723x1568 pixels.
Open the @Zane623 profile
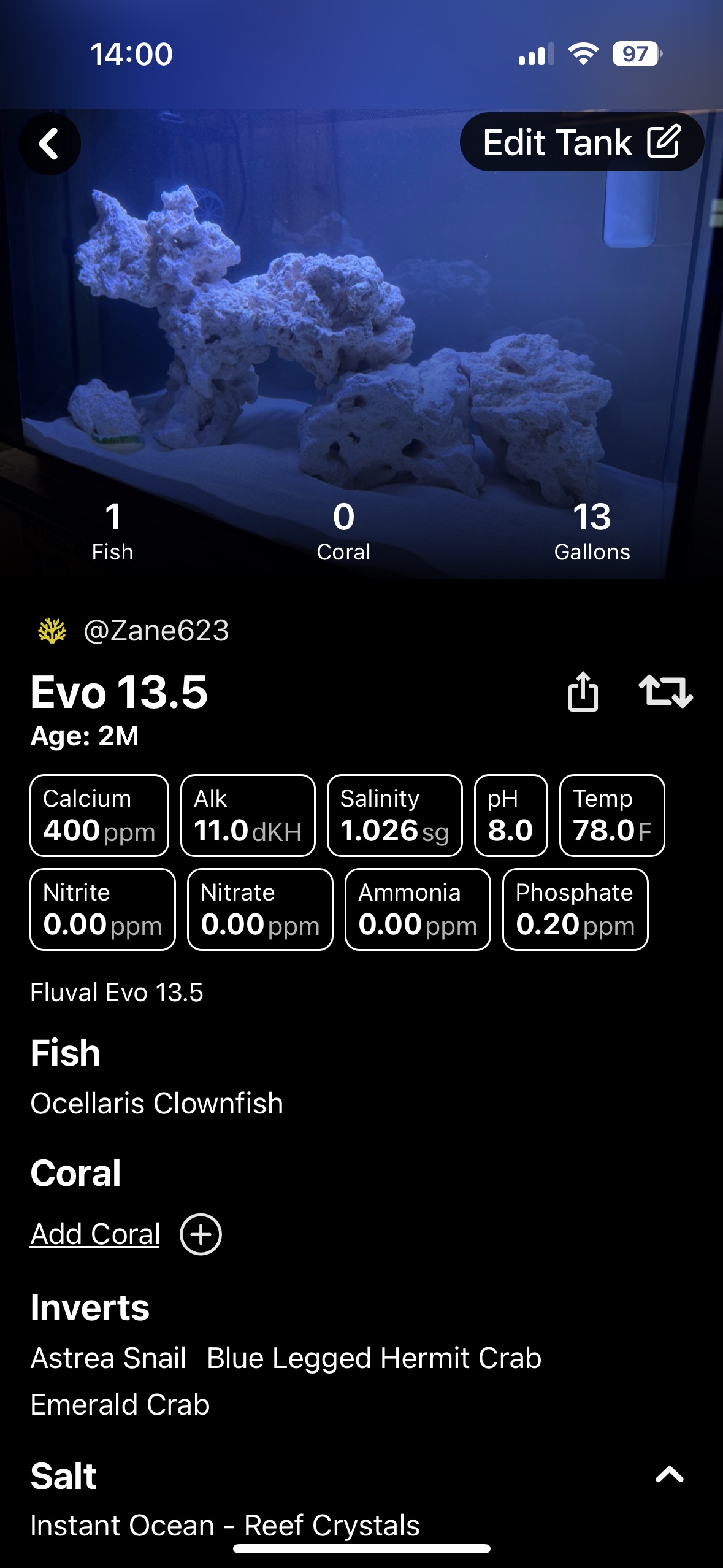[156, 631]
